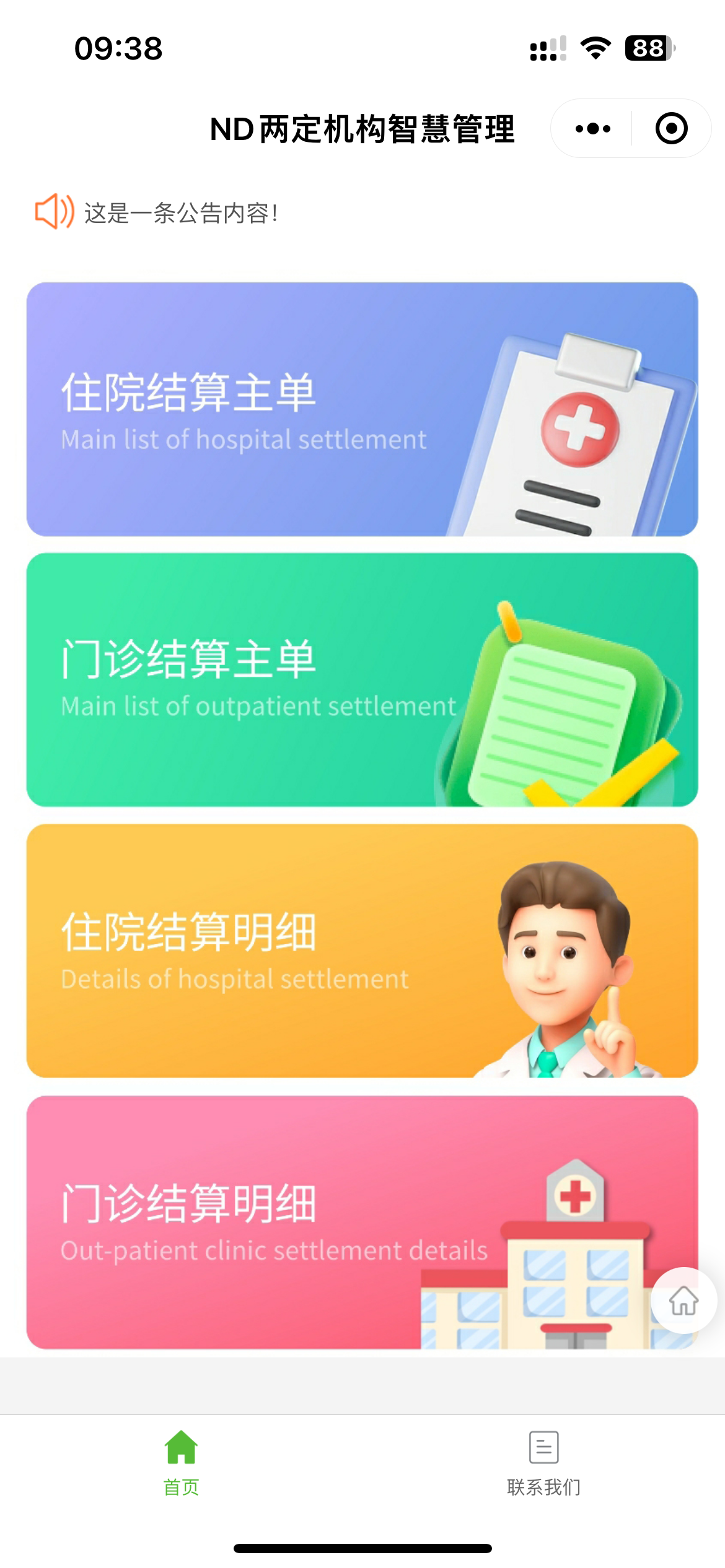Close the mini program via circle icon
The image size is (725, 1568).
click(x=671, y=129)
